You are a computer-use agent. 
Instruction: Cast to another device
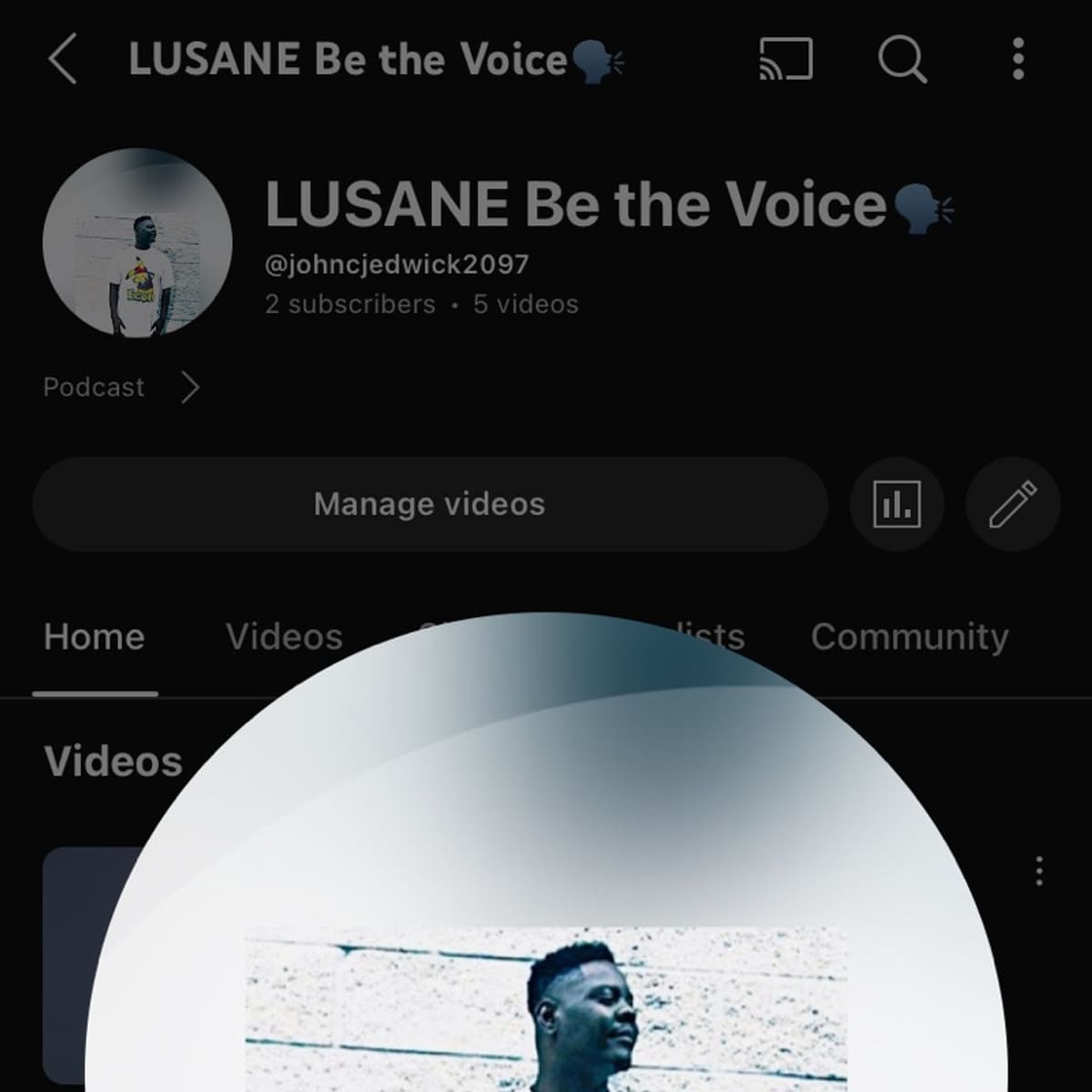[785, 60]
